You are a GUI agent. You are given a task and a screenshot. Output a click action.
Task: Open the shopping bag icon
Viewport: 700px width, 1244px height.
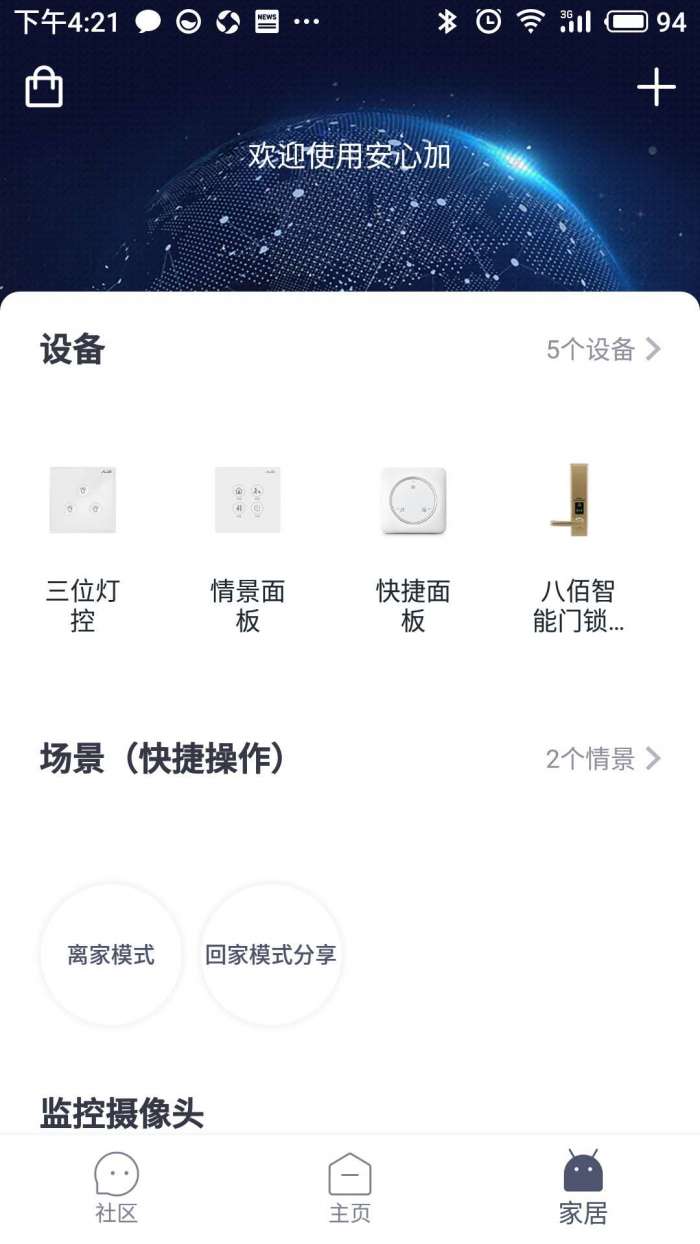pos(44,88)
